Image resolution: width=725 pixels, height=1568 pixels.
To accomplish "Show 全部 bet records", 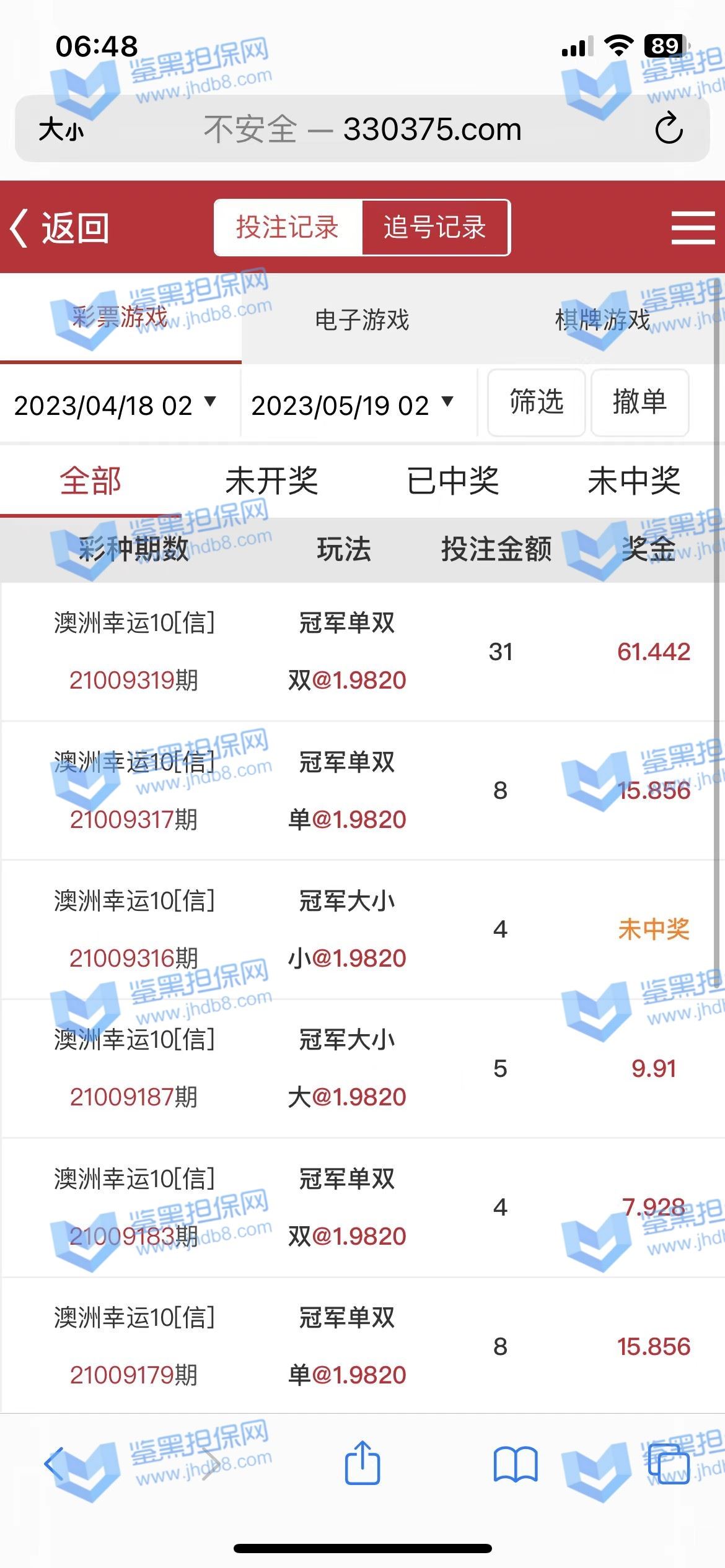I will pos(90,481).
